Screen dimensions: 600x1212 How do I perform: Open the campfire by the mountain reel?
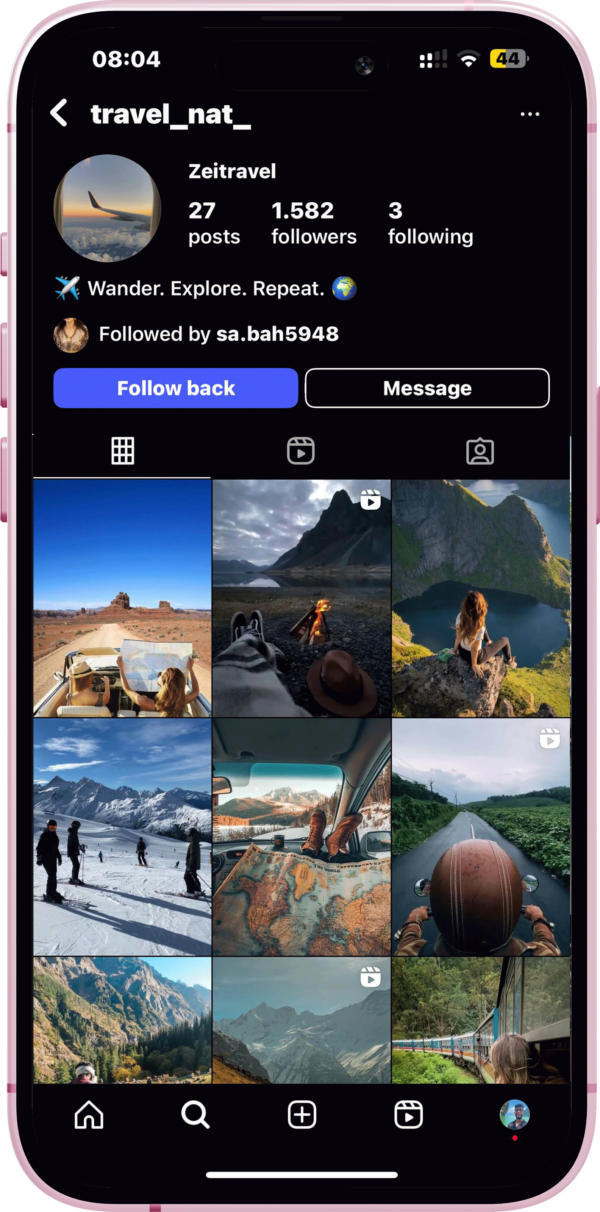tap(301, 597)
